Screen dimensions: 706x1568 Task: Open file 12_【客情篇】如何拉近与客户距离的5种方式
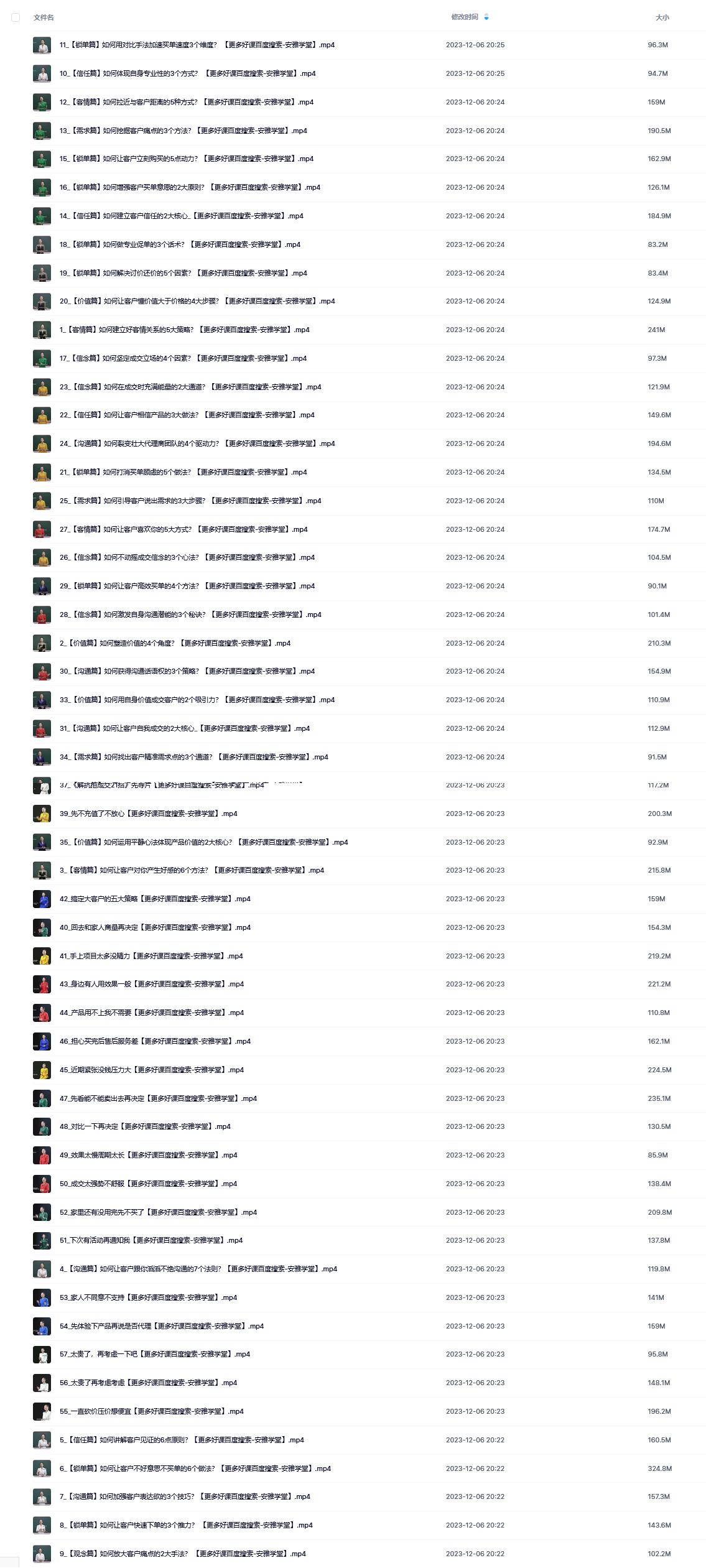187,102
